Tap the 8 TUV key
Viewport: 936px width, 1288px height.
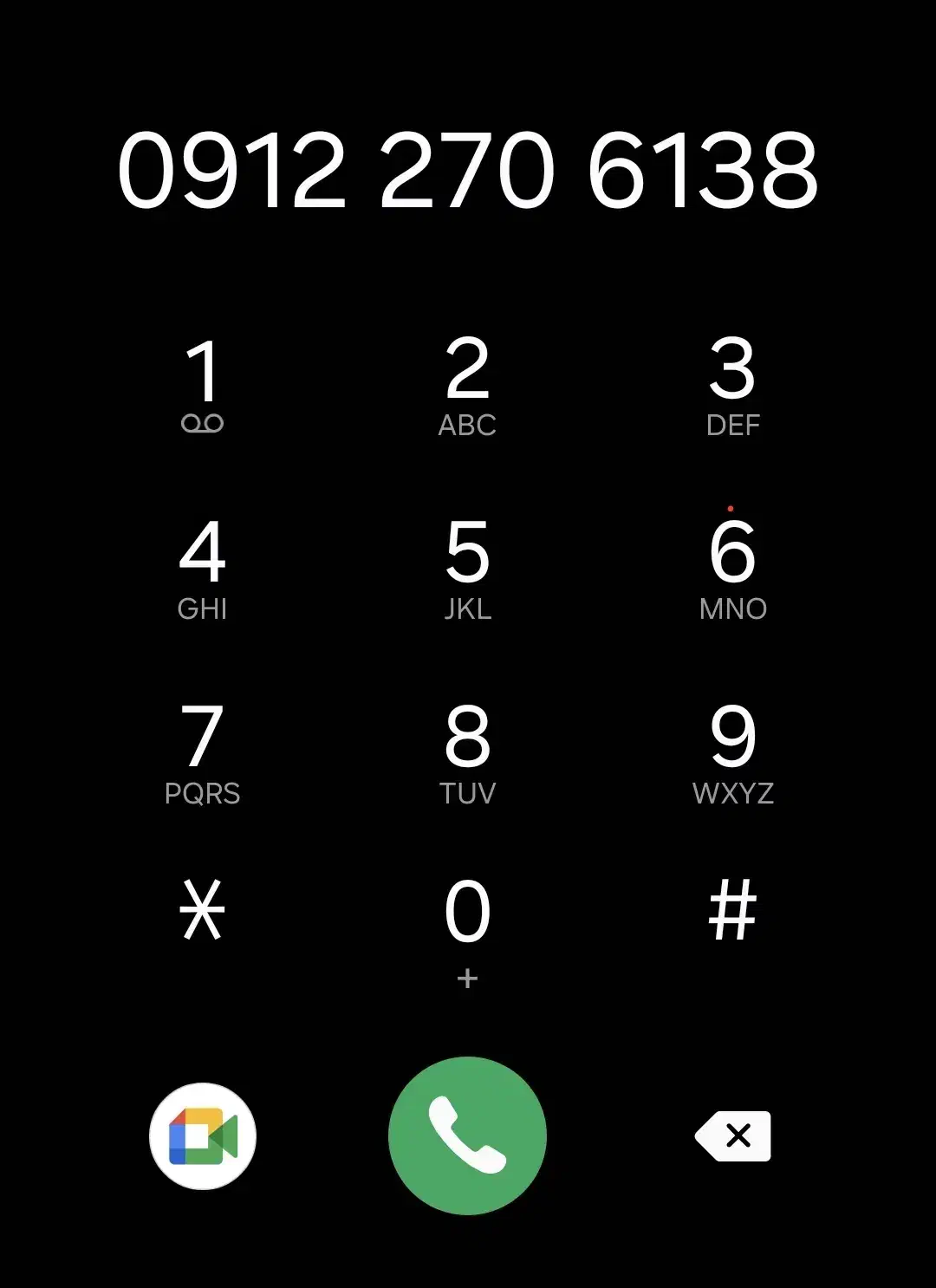pos(467,752)
